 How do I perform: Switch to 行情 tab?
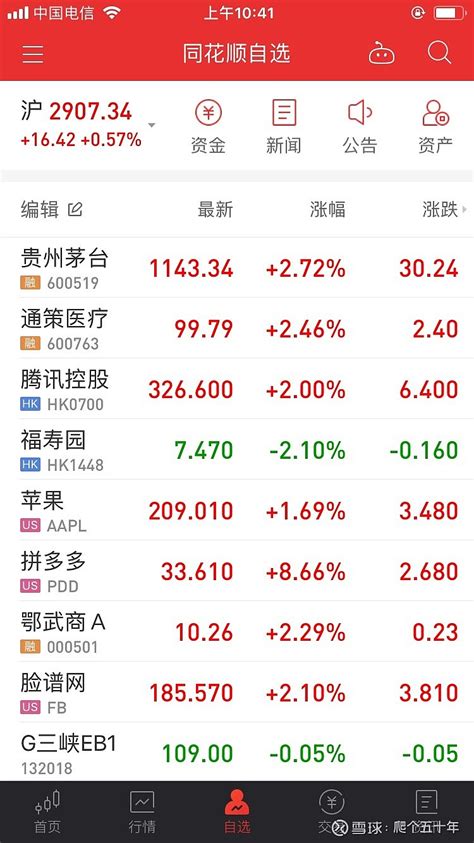click(x=142, y=812)
